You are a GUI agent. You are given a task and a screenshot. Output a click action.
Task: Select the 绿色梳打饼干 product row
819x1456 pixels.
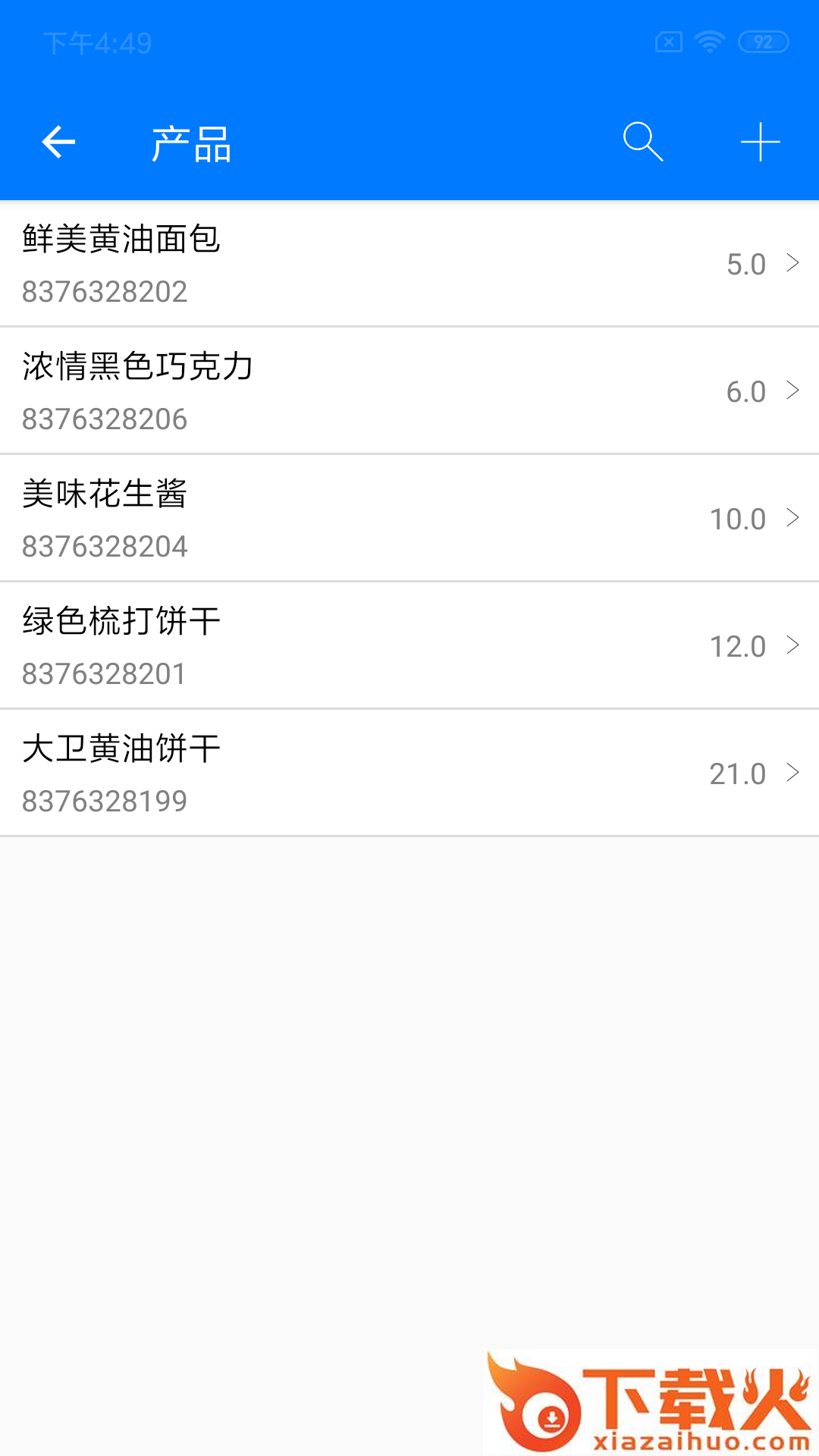[x=409, y=646]
